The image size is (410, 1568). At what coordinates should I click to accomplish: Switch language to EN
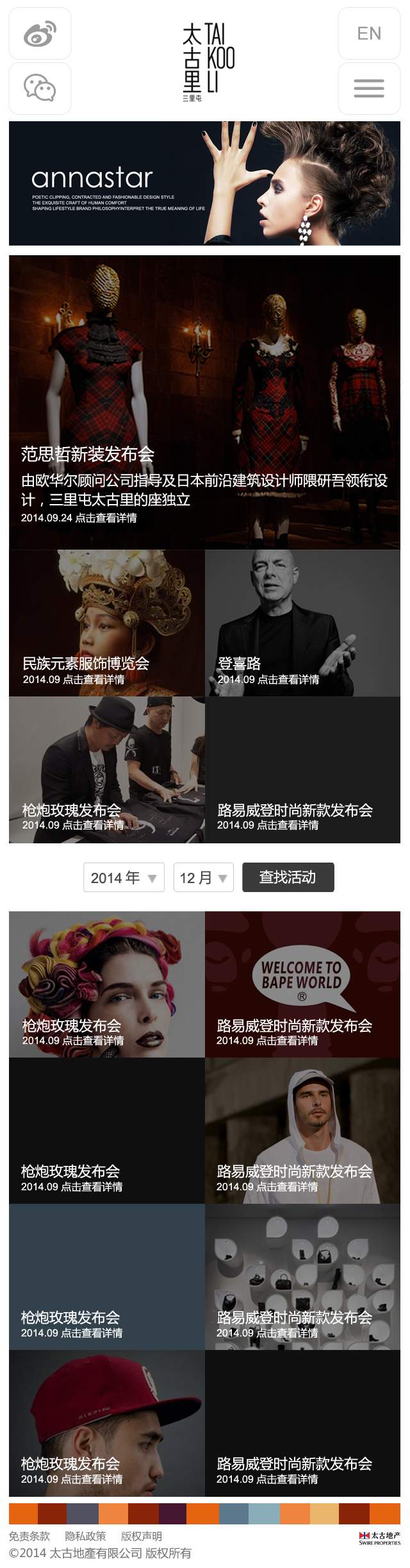point(369,34)
